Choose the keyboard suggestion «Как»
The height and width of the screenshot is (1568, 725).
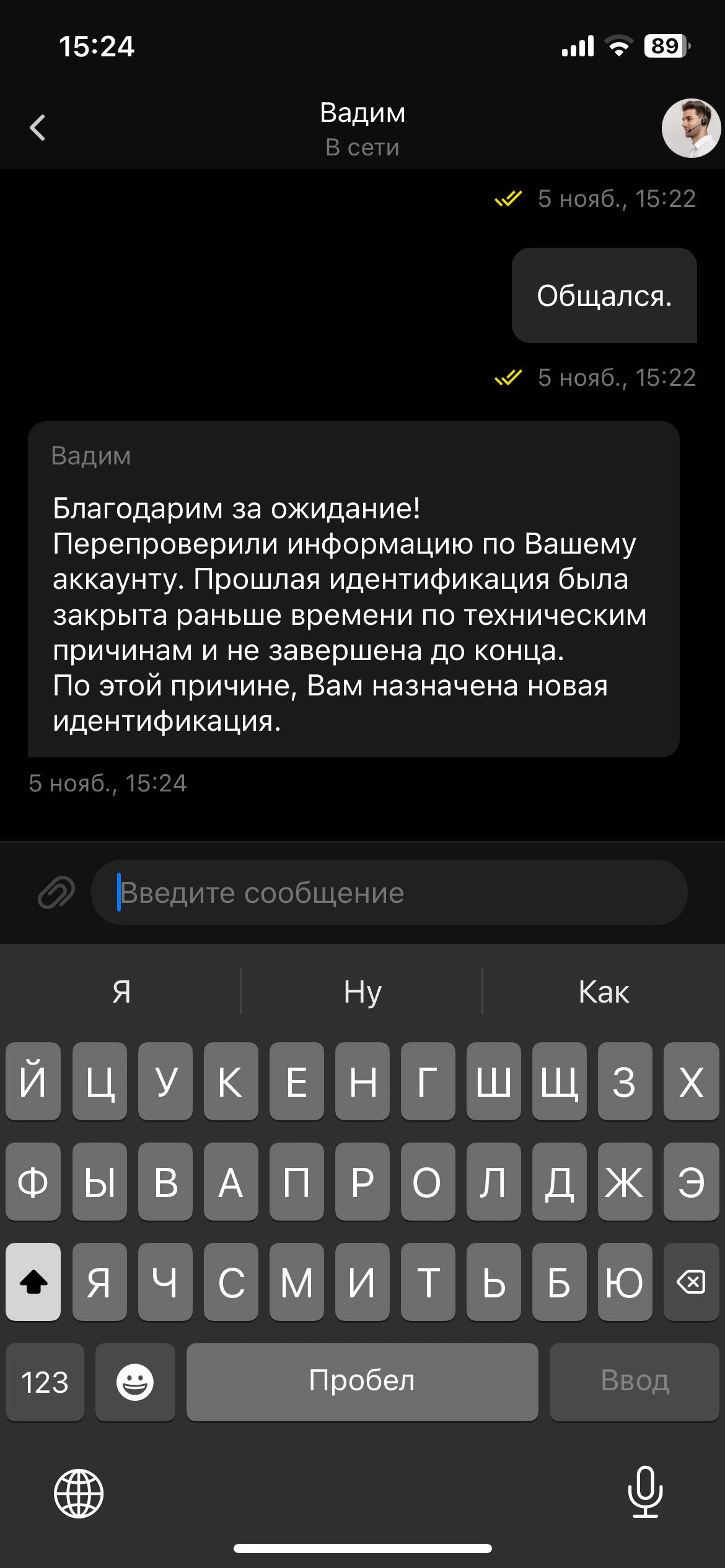click(603, 991)
